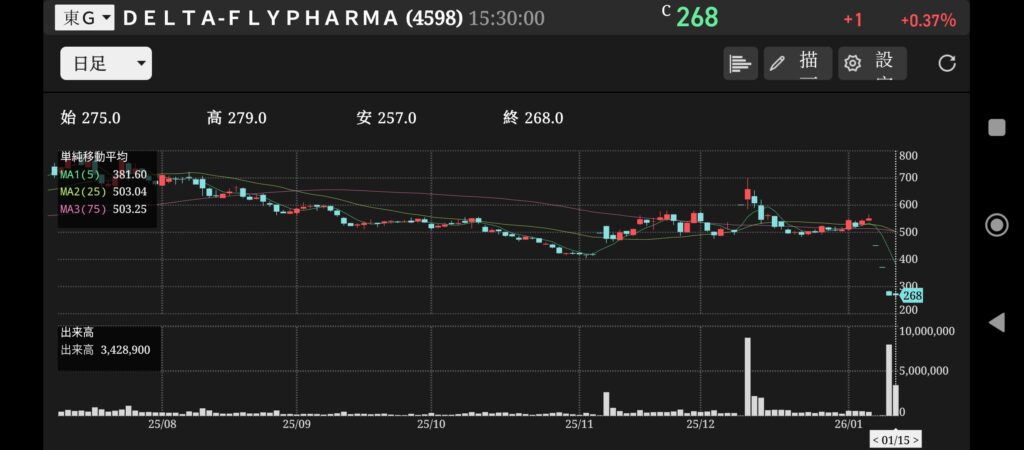
Task: Go back with system back button
Action: 996,322
